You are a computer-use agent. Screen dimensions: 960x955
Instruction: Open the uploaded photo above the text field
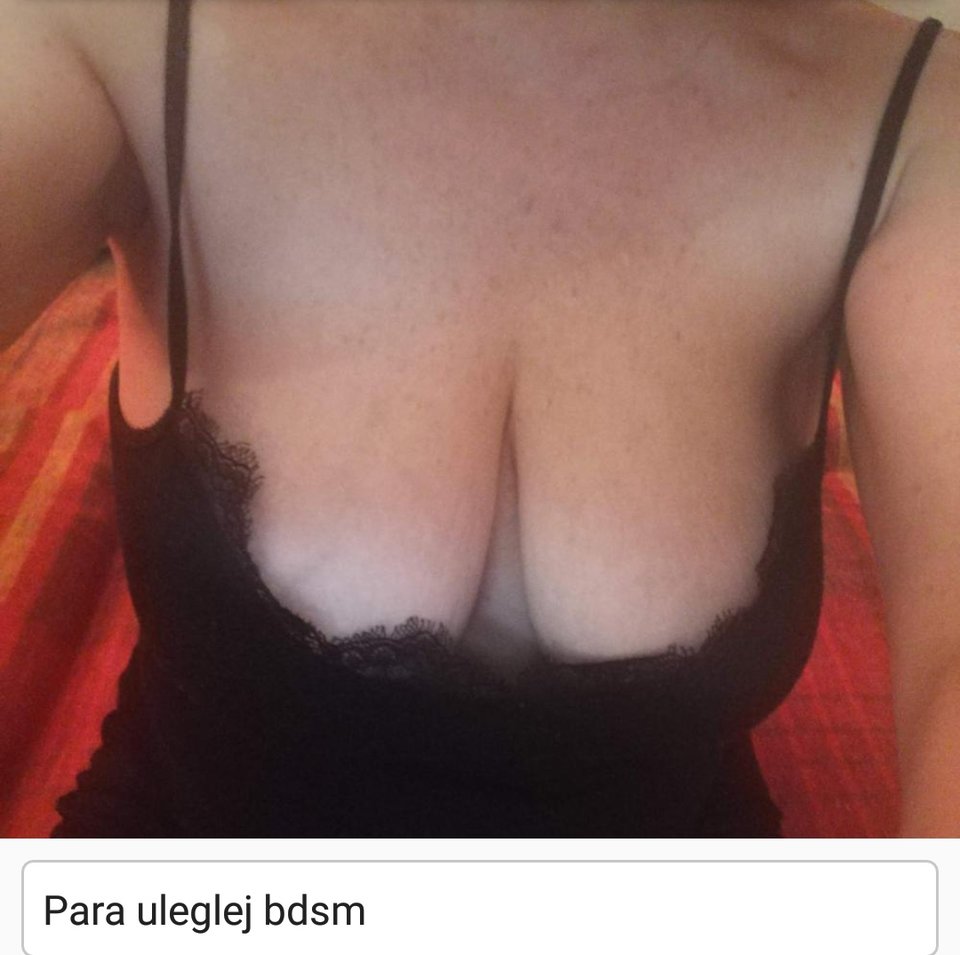(480, 420)
